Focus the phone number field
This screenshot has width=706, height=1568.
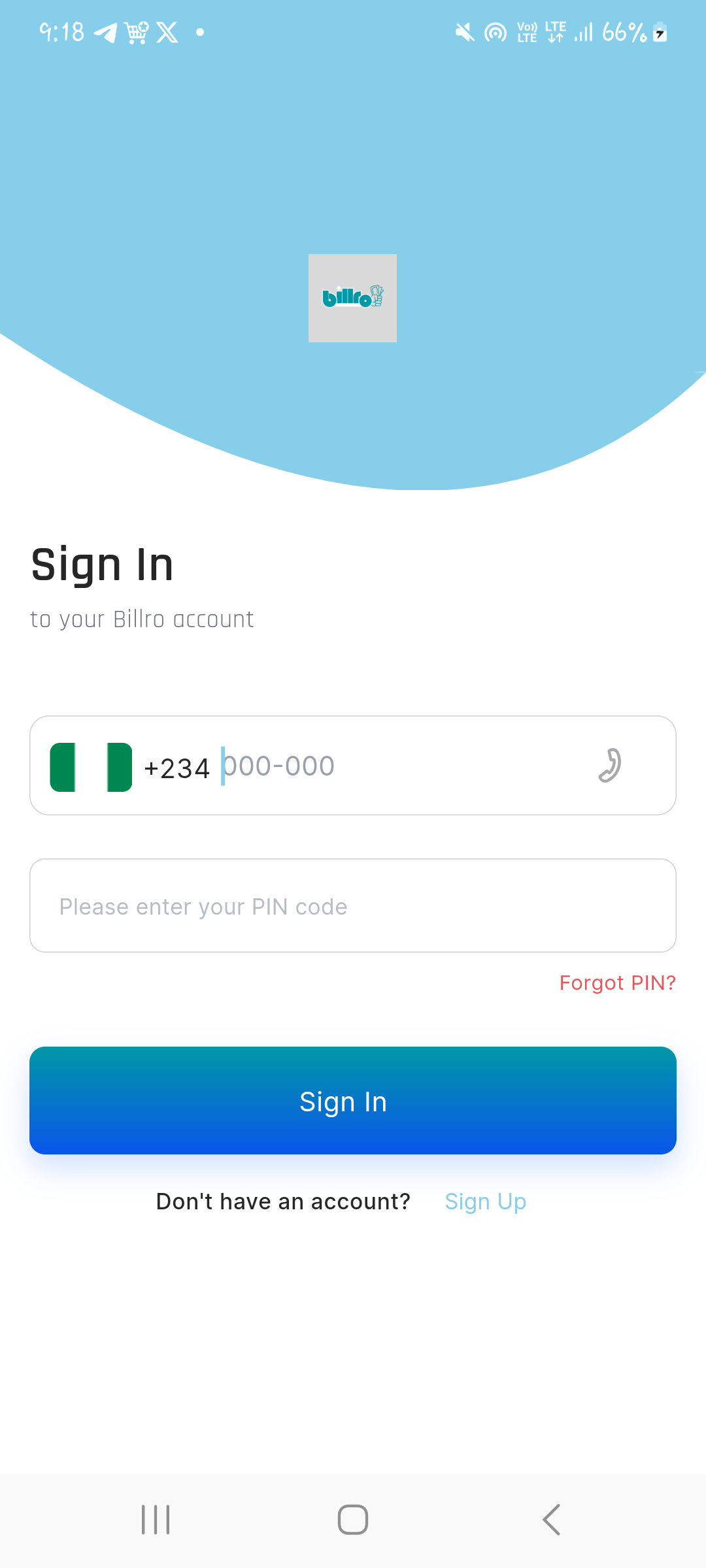tap(392, 766)
